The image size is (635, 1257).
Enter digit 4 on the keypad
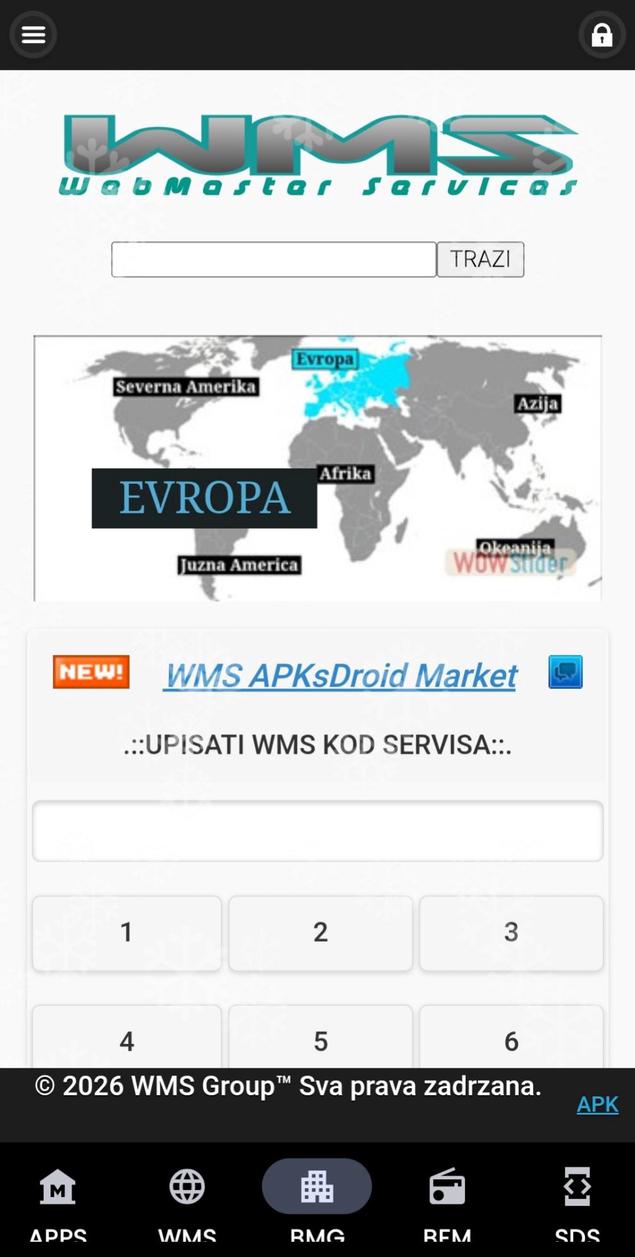click(126, 1040)
